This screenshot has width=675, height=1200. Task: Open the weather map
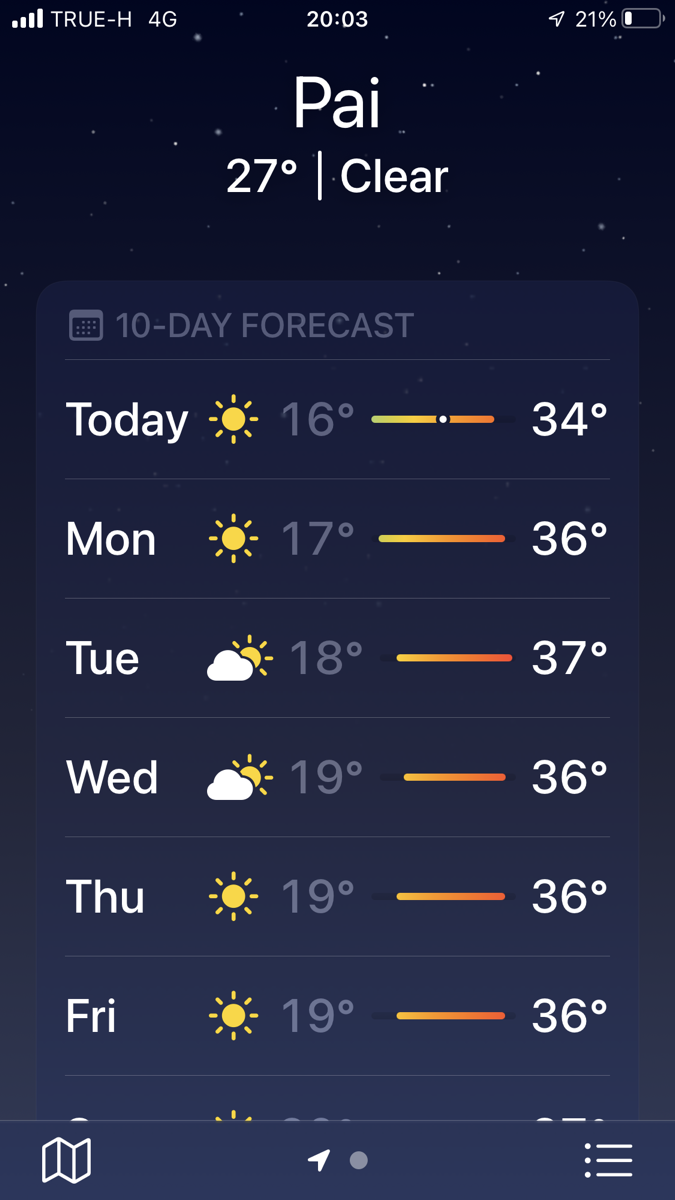[66, 1160]
